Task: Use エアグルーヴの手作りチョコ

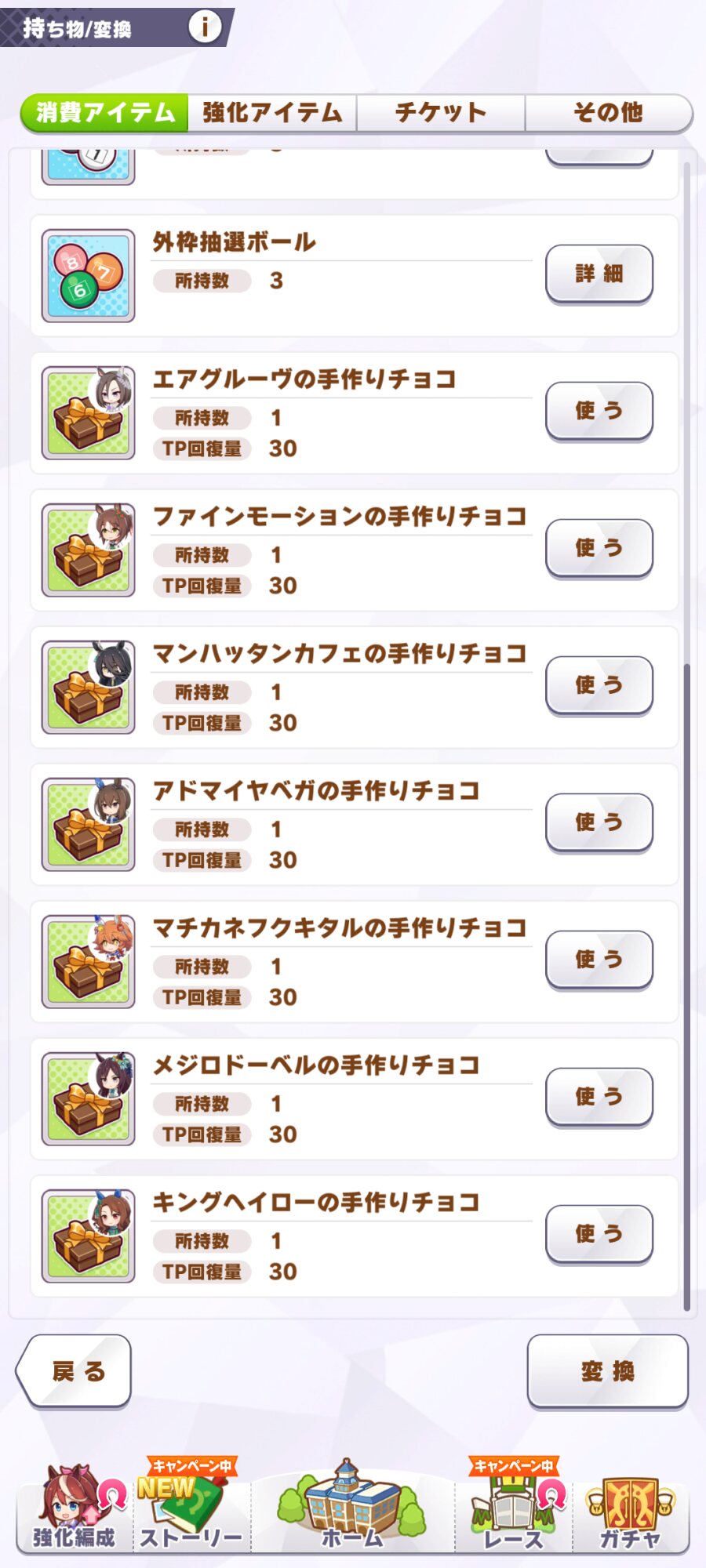Action: 599,410
